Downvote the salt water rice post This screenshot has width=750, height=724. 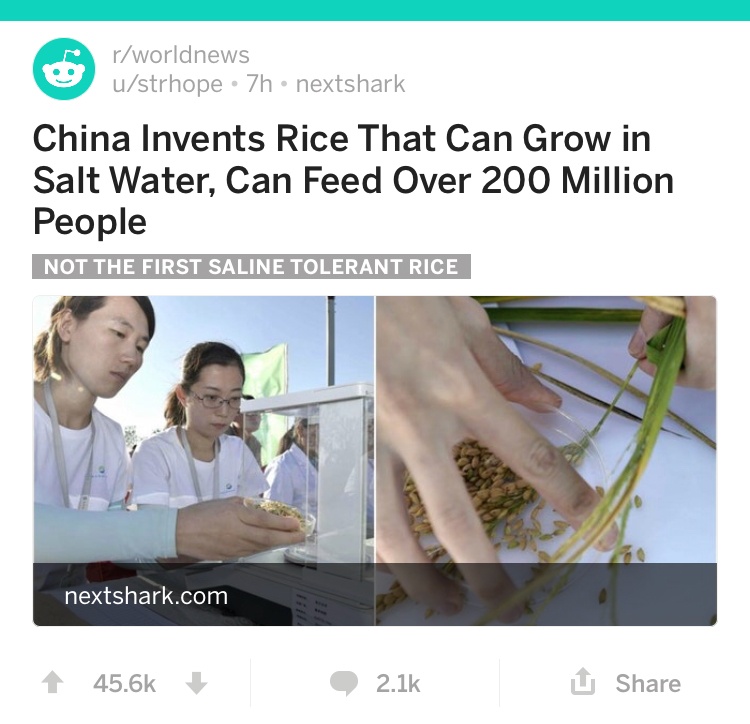197,683
